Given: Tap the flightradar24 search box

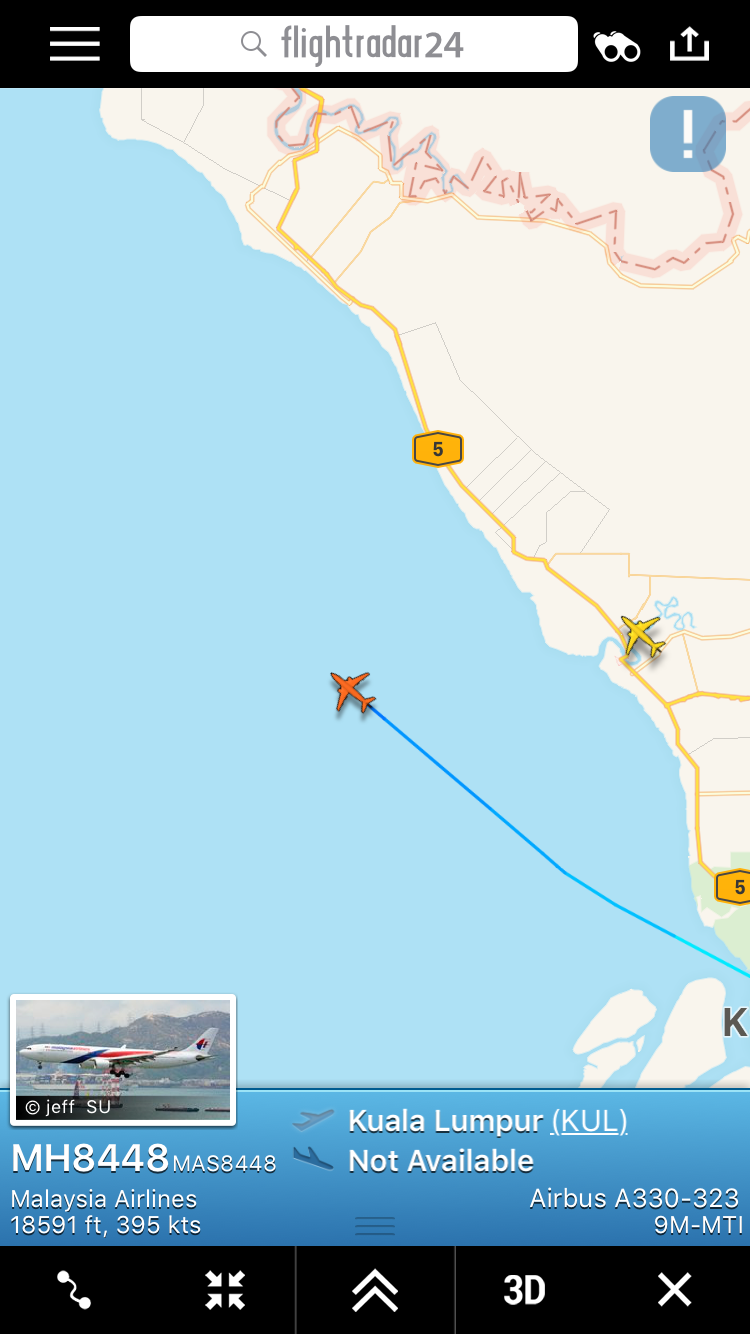Looking at the screenshot, I should pyautogui.click(x=354, y=44).
